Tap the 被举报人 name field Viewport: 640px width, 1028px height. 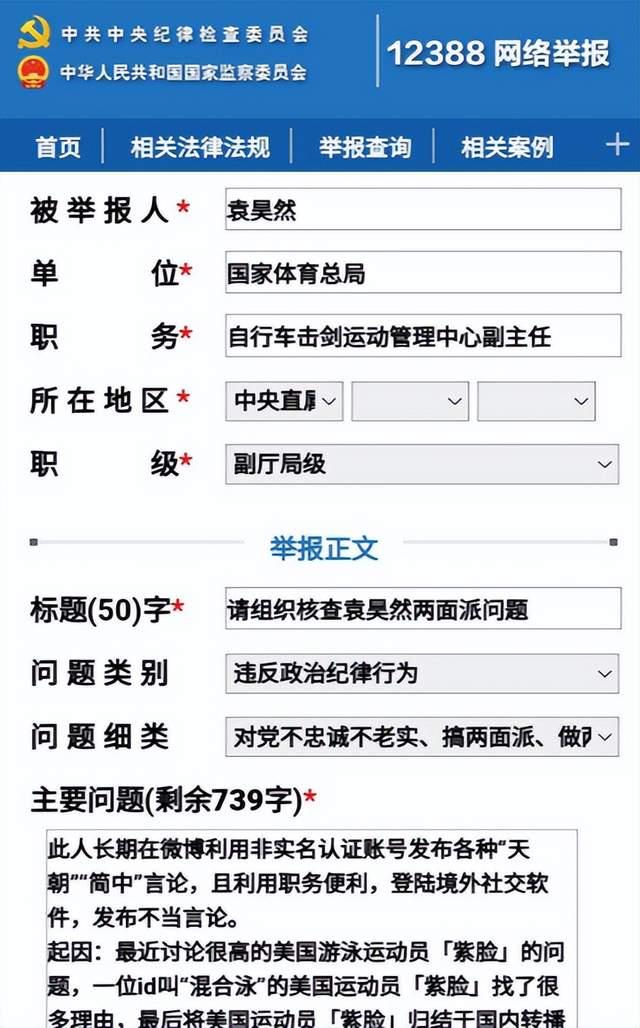[423, 209]
